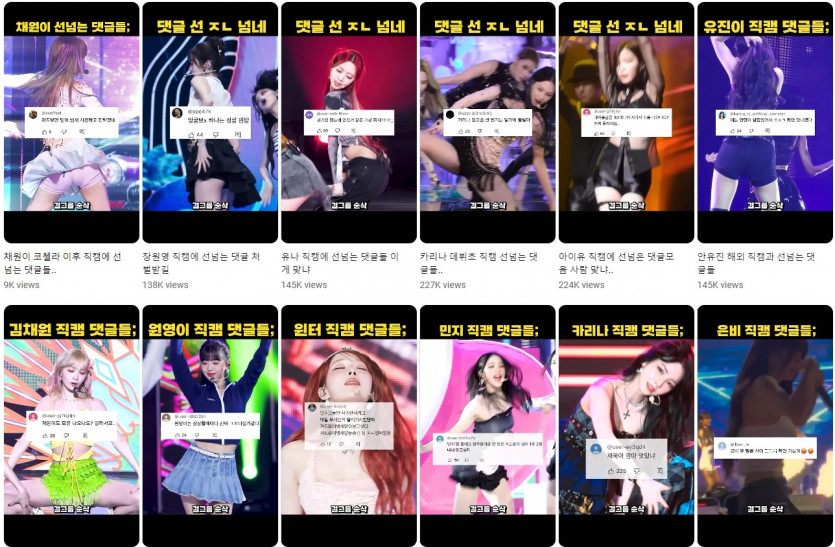
Task: Open the 유나 직캠 선넘는 댓글들 short
Action: click(348, 122)
